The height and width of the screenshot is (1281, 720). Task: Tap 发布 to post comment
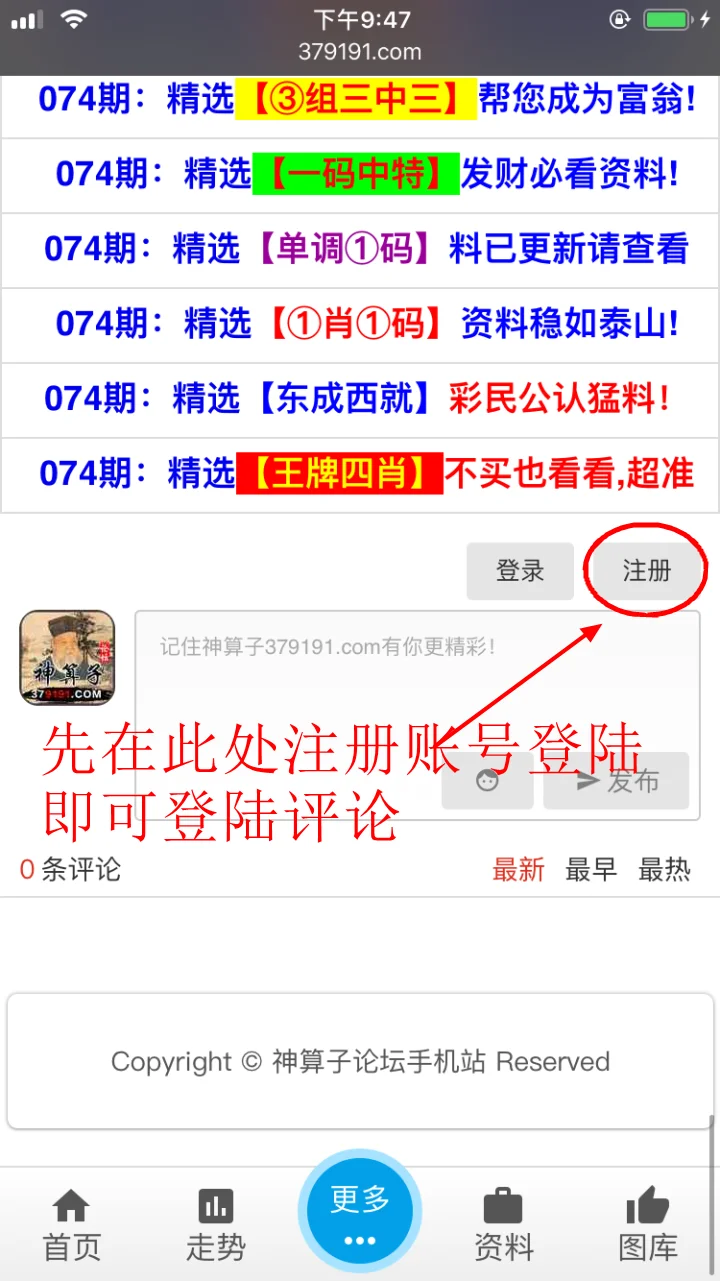pos(617,781)
